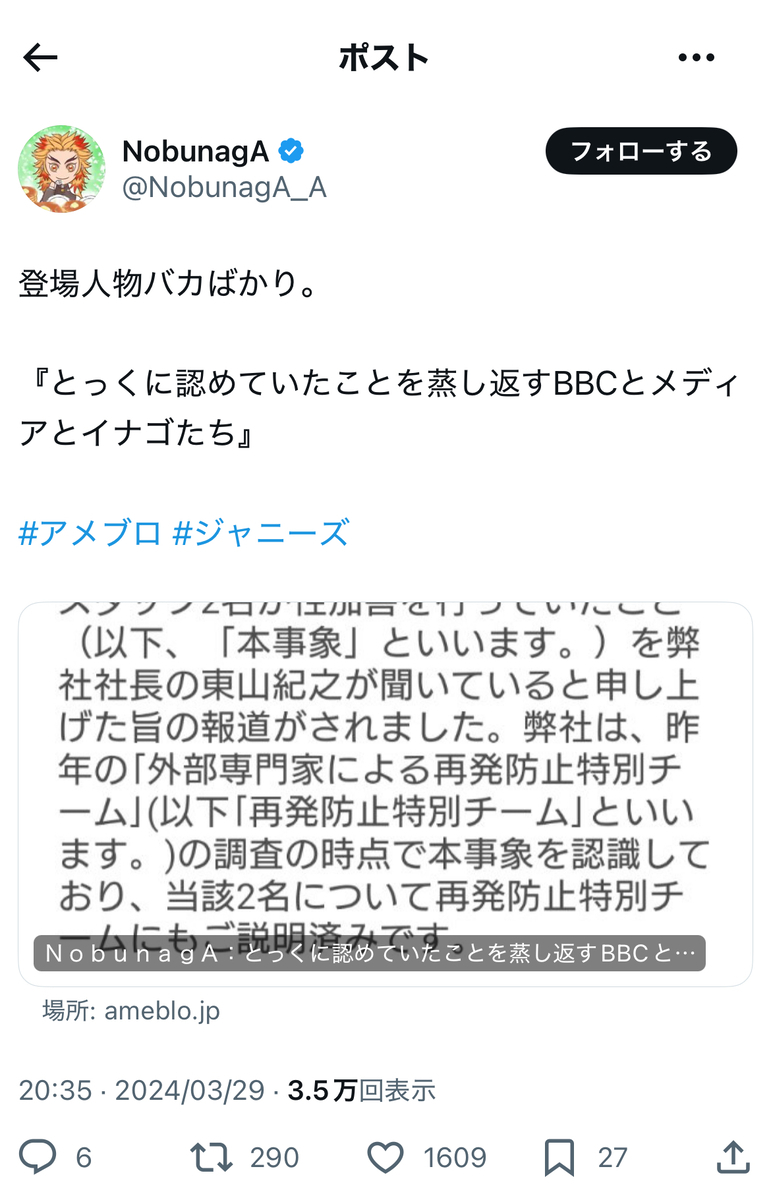This screenshot has width=771, height=1200.
Task: Open the @NobunagA_A profile name
Action: coord(224,187)
